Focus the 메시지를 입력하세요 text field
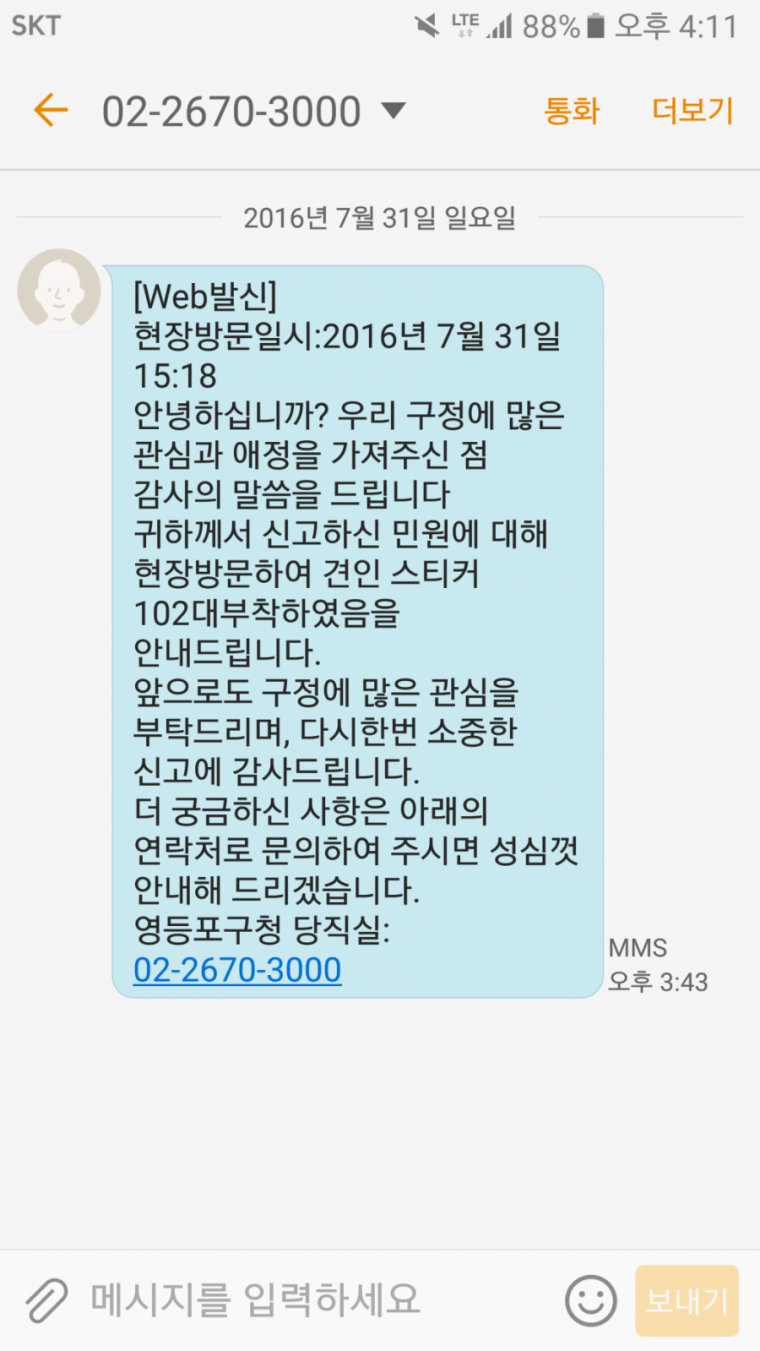 coord(300,1300)
